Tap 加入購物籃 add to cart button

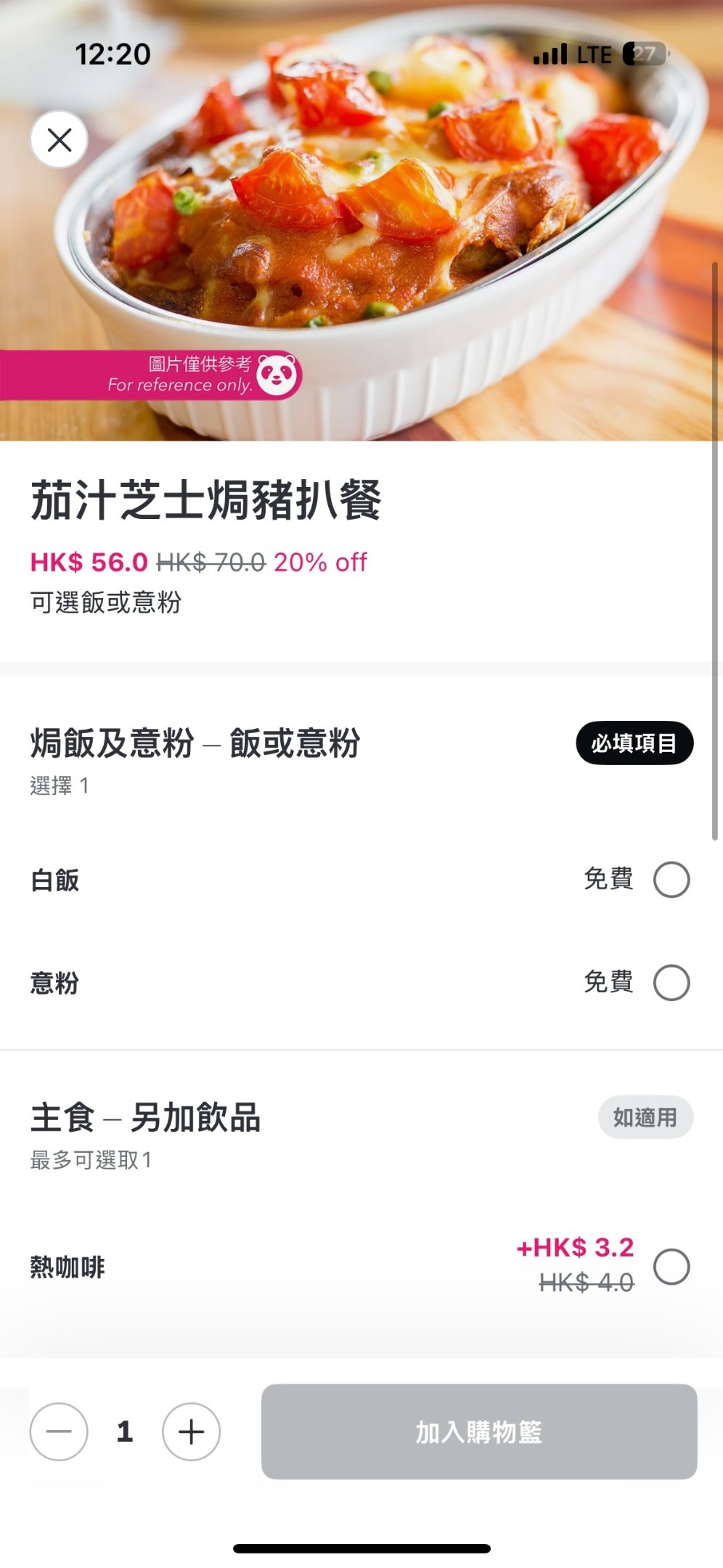click(479, 1432)
